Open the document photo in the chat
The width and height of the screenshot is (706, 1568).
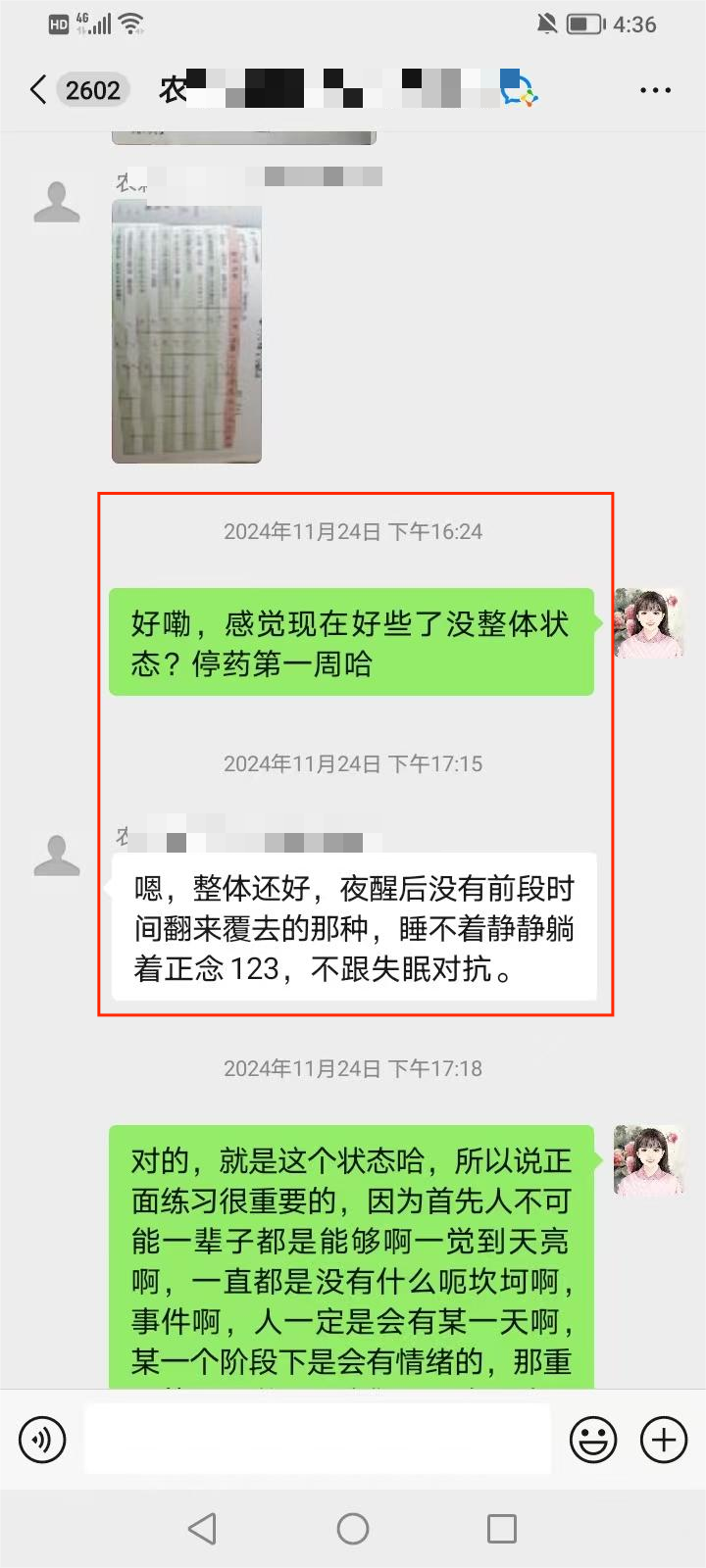pos(186,331)
